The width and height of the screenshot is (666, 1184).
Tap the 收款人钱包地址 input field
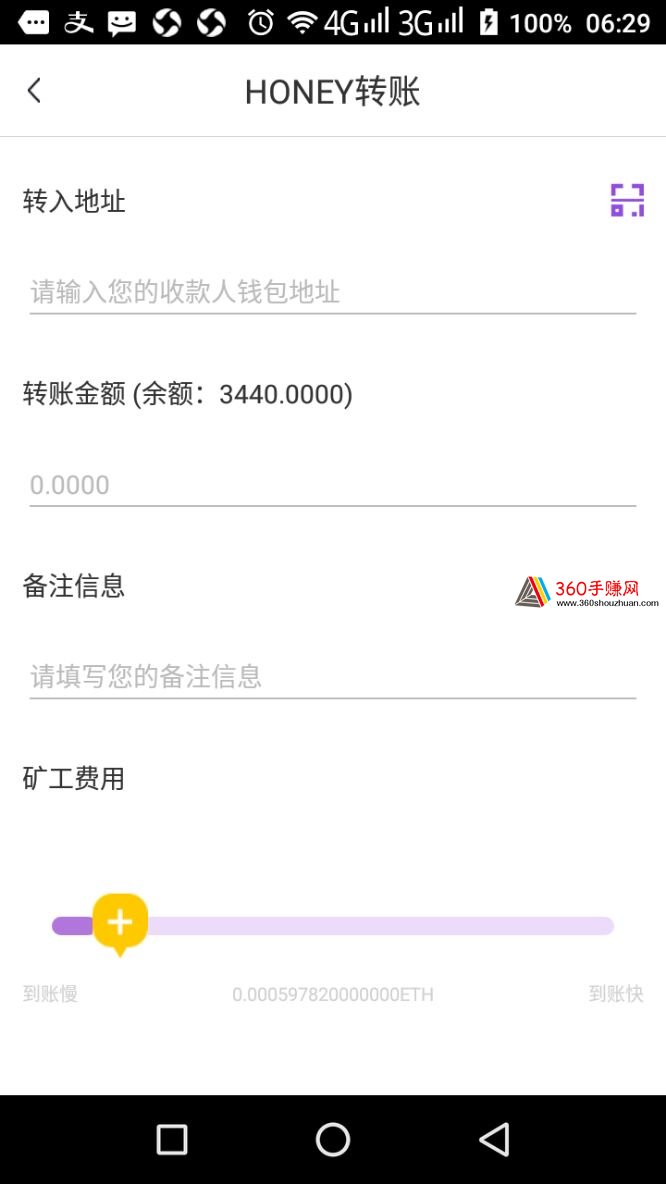(333, 291)
